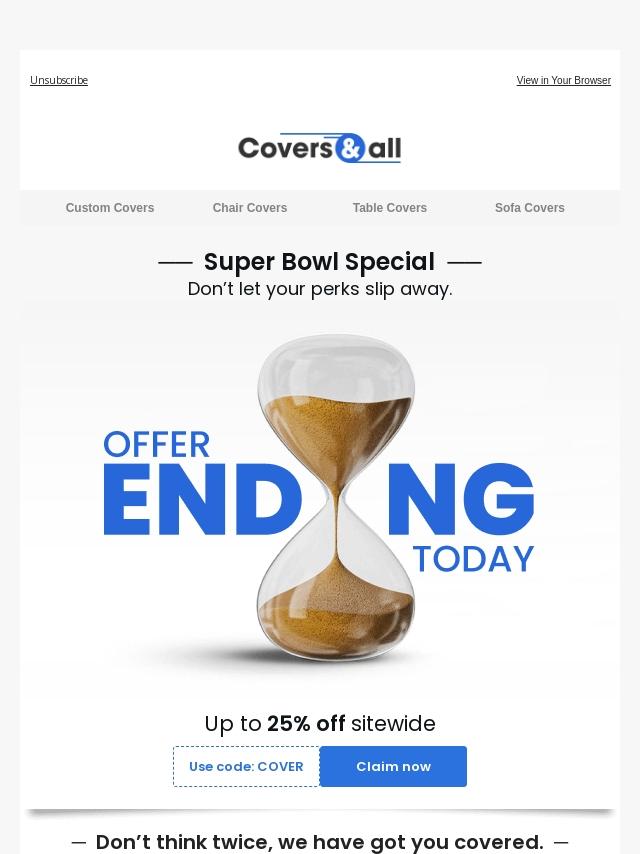
Task: Go to Chair Covers
Action: [x=250, y=208]
